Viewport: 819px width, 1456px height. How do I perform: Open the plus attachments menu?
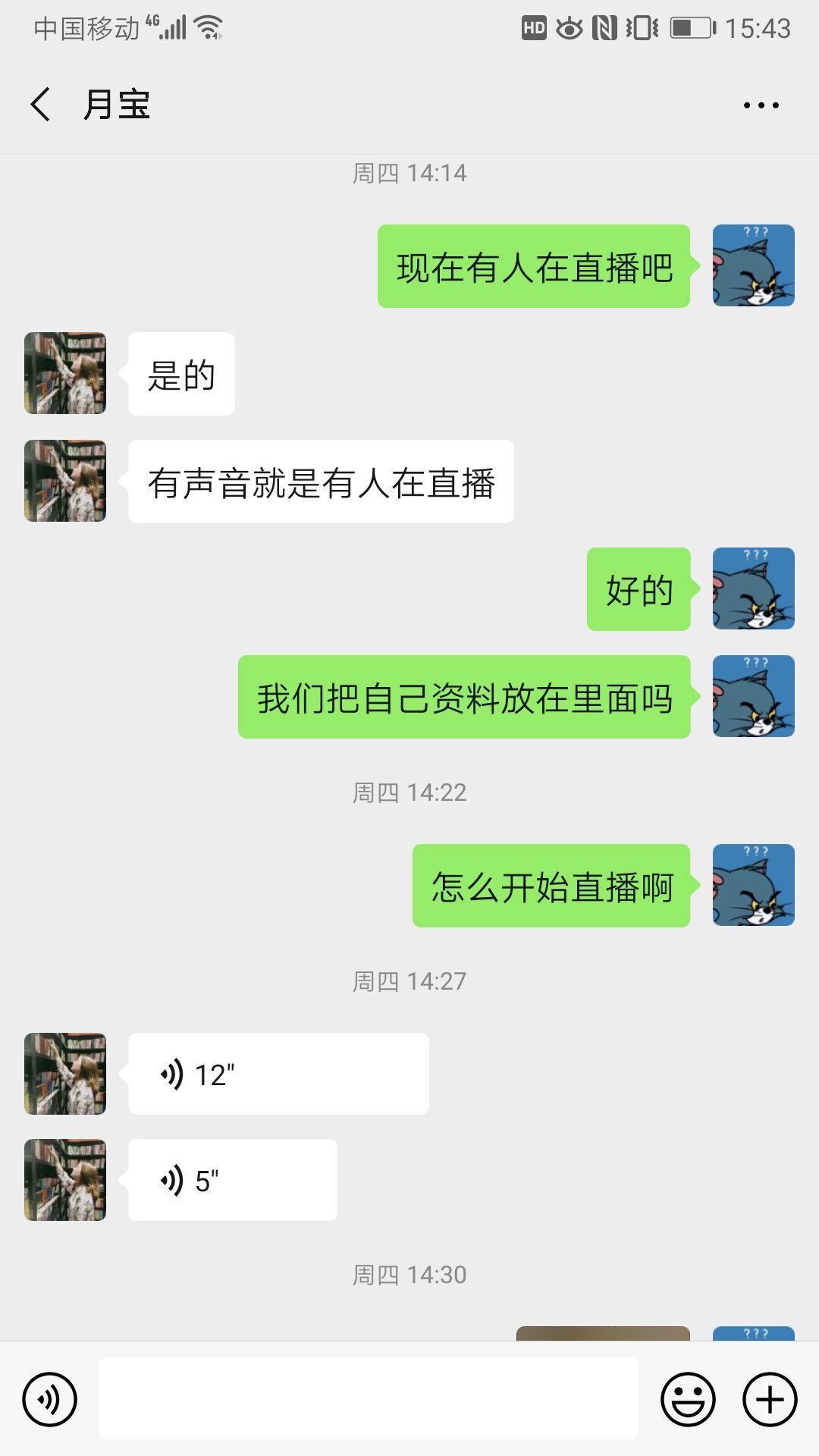click(769, 1399)
